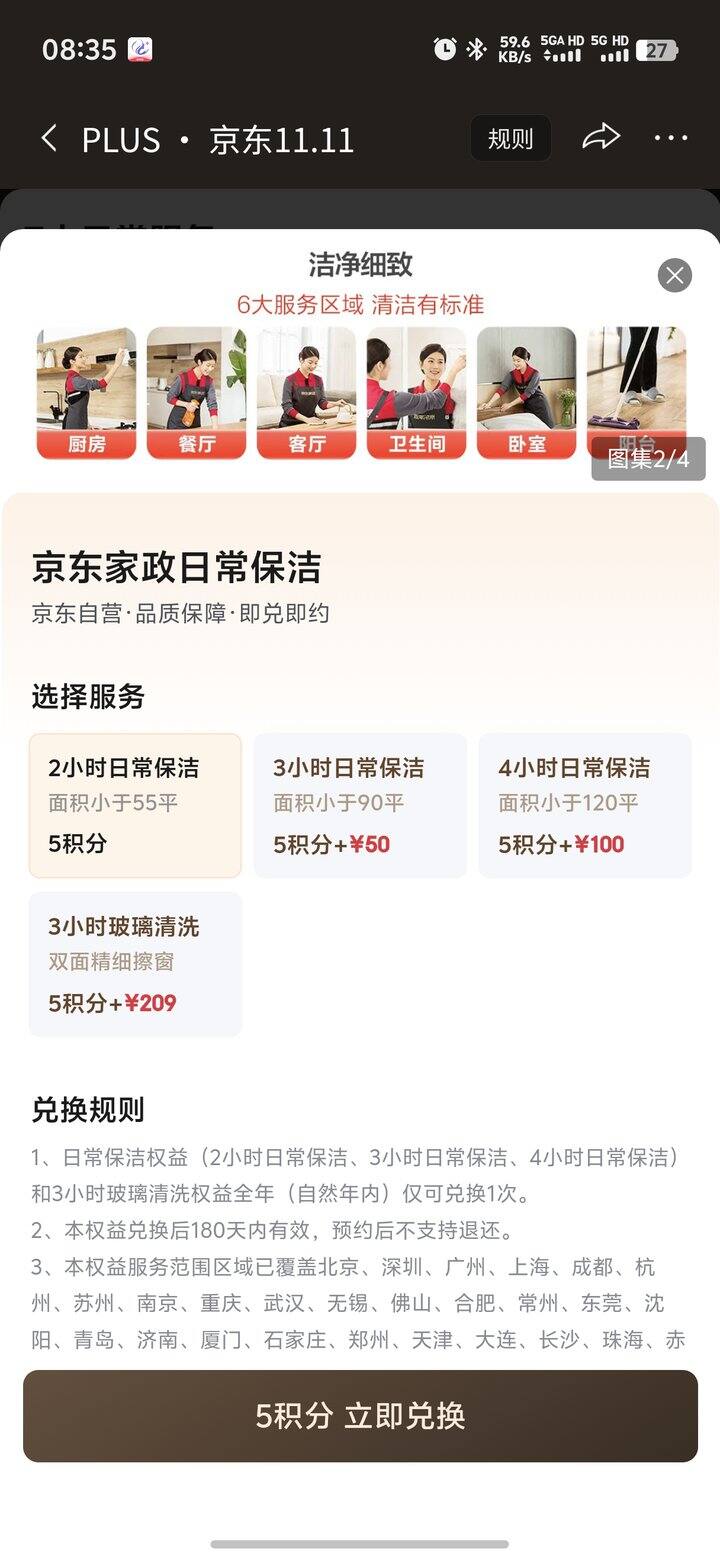
Task: Tap the battery indicator showing 27
Action: [x=657, y=49]
